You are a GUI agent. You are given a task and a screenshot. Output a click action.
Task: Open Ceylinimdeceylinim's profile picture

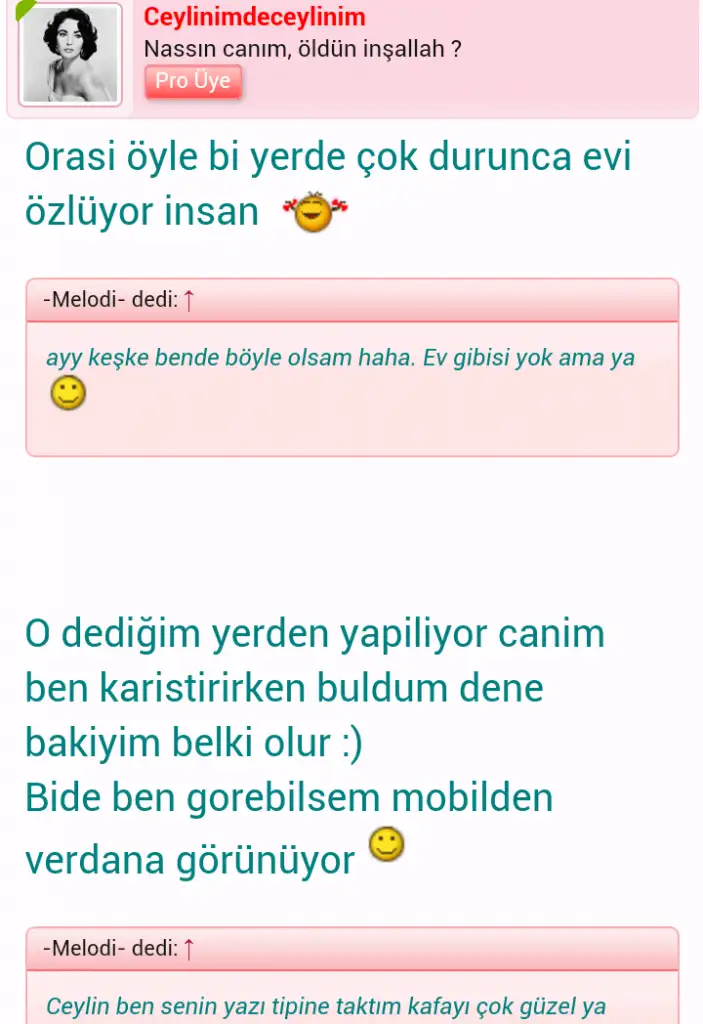[70, 54]
